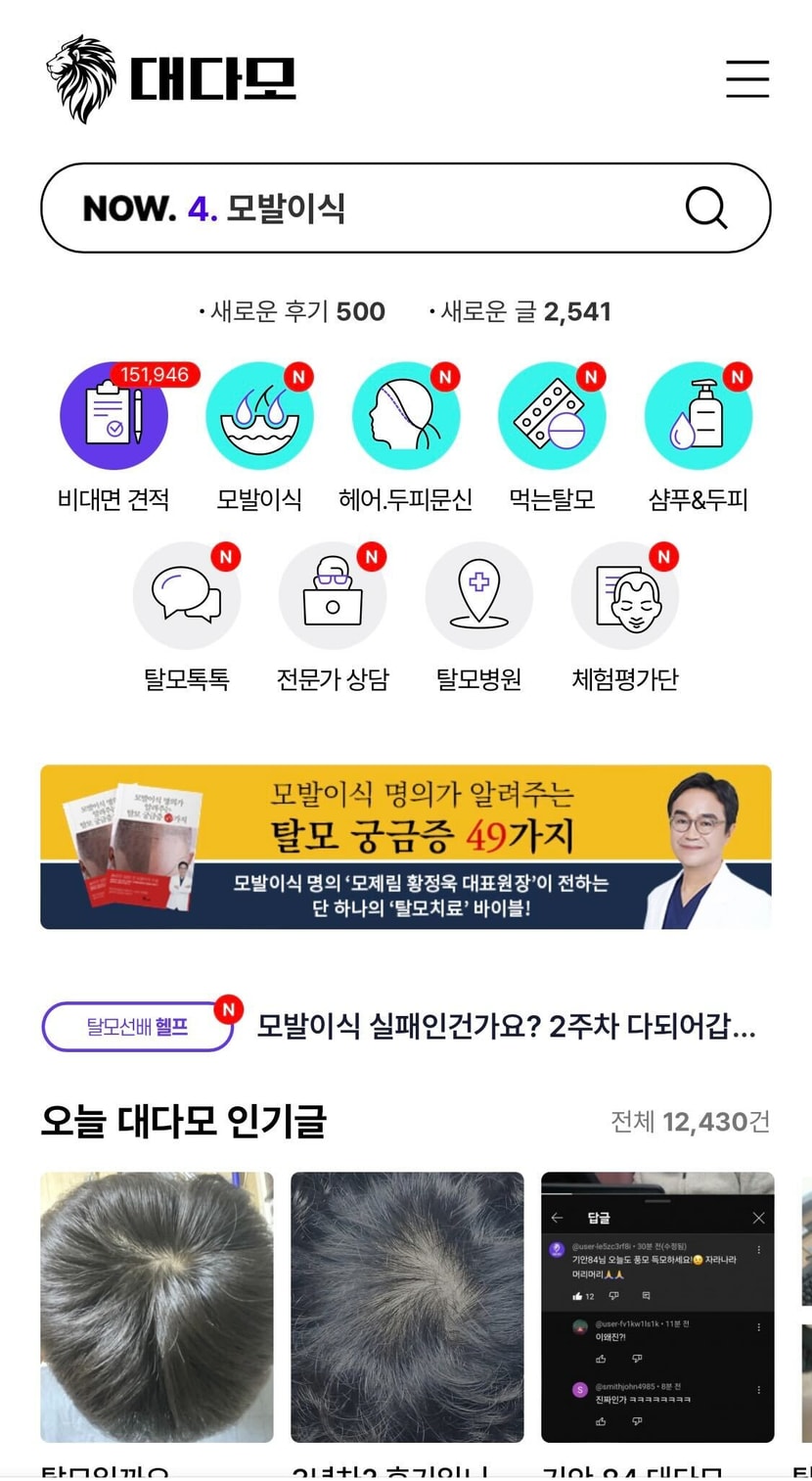Focus the NOW 모발이식 search box
The width and height of the screenshot is (812, 1481).
click(372, 208)
